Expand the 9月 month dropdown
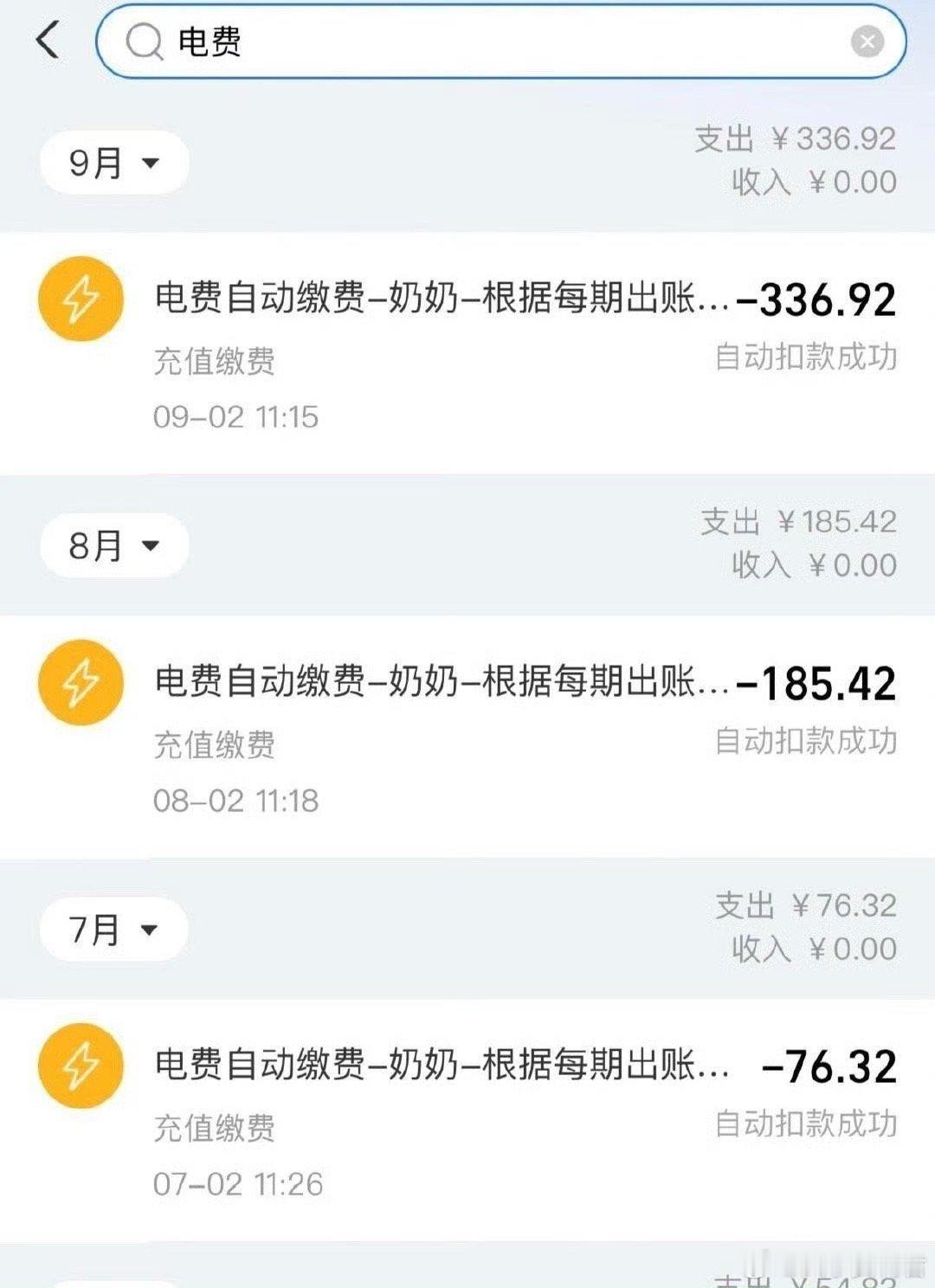 click(x=114, y=163)
